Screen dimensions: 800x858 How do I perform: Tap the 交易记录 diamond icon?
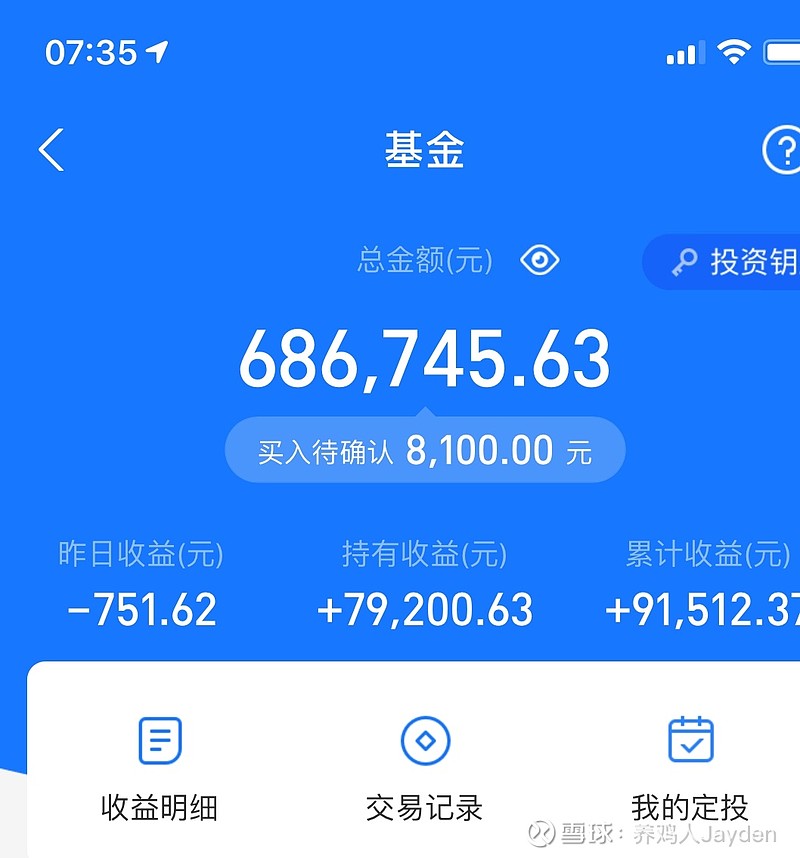coord(424,741)
